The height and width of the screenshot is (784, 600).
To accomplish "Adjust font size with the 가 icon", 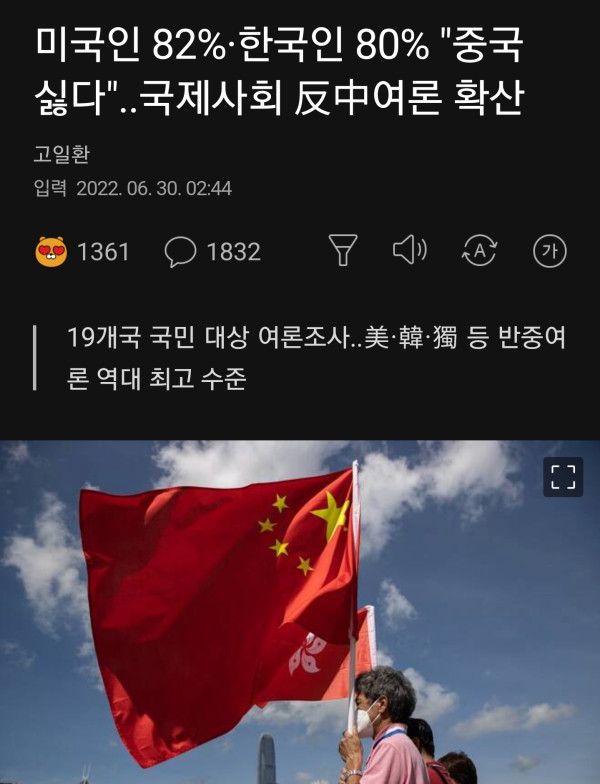I will click(548, 251).
